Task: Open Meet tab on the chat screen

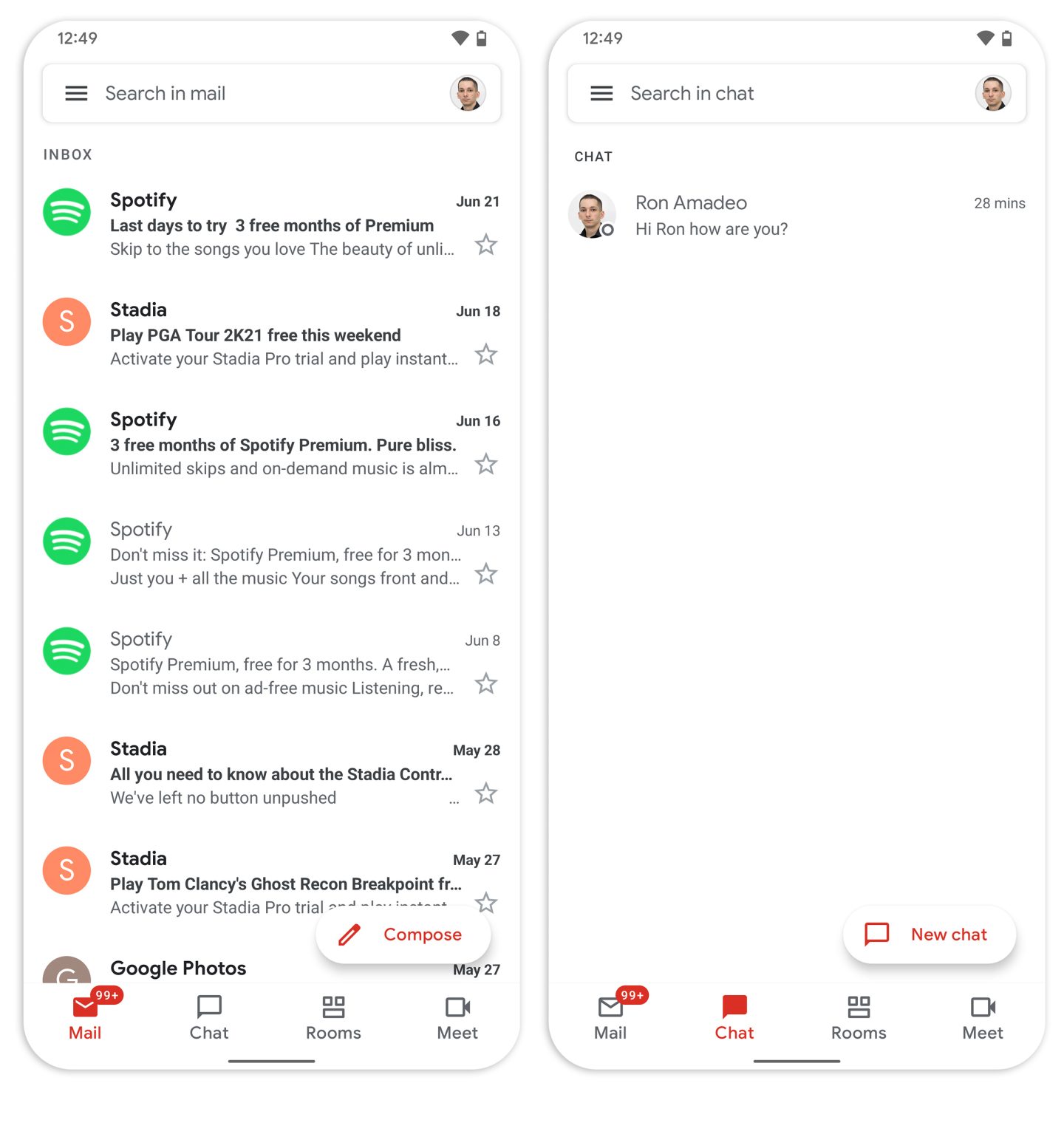Action: point(983,1017)
